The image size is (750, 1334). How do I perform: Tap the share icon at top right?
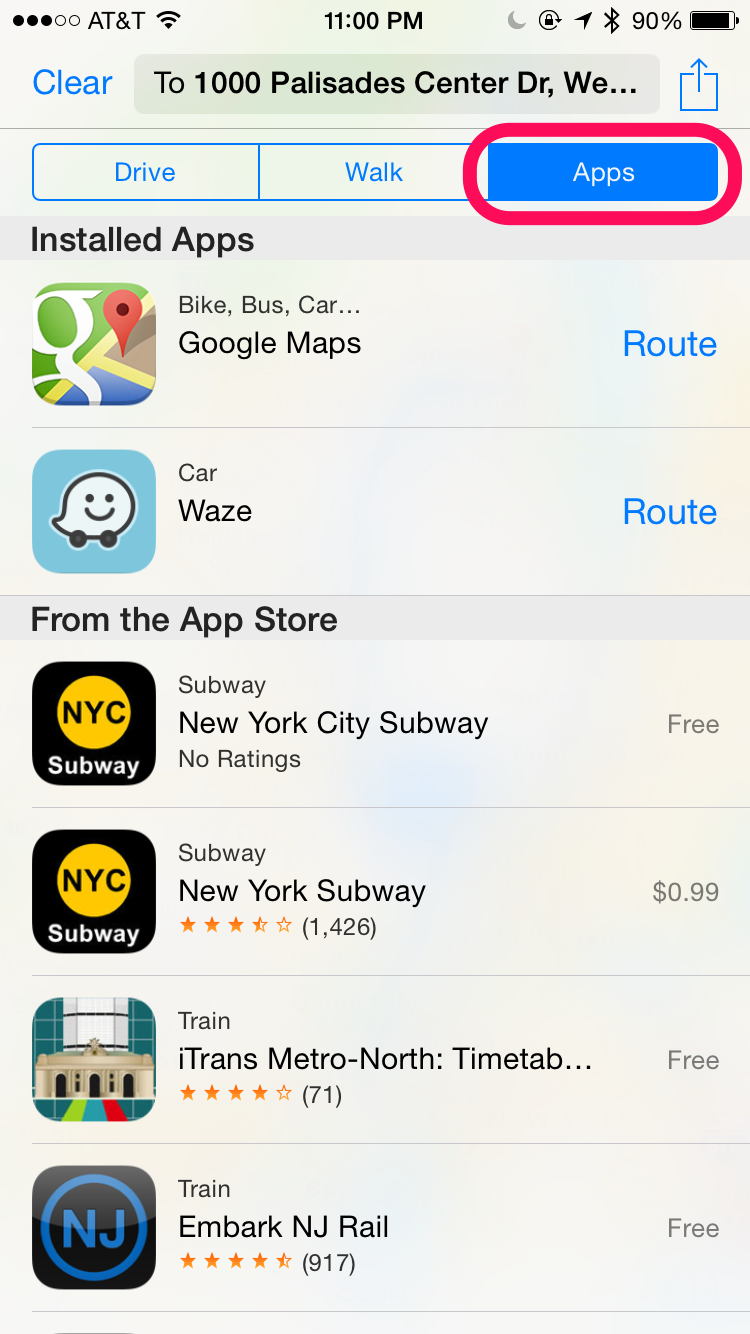point(699,84)
